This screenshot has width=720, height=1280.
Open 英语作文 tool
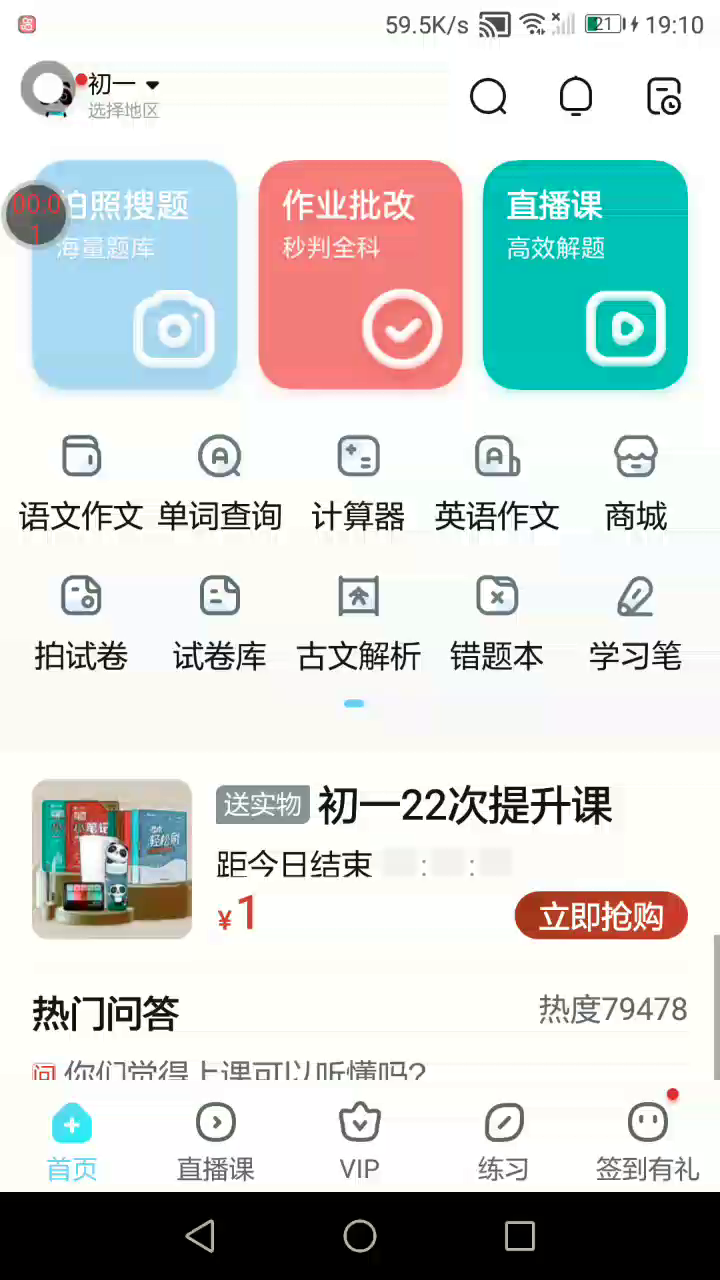pos(497,484)
